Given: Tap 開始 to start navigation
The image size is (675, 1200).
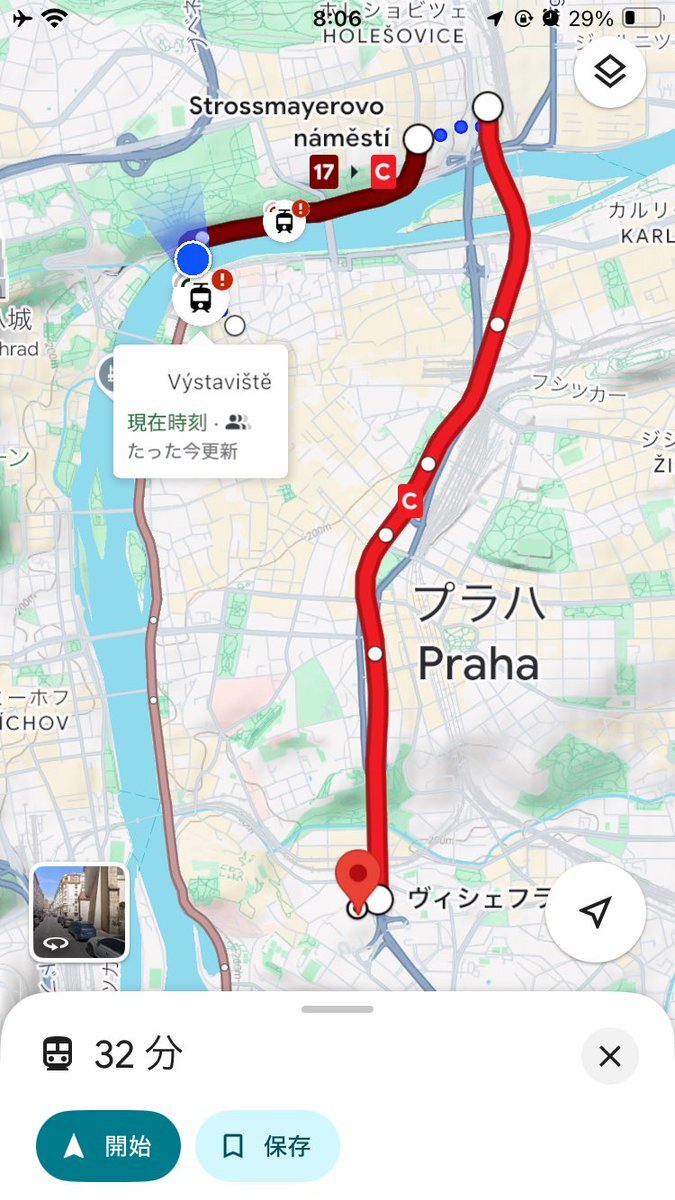Looking at the screenshot, I should coord(108,1146).
